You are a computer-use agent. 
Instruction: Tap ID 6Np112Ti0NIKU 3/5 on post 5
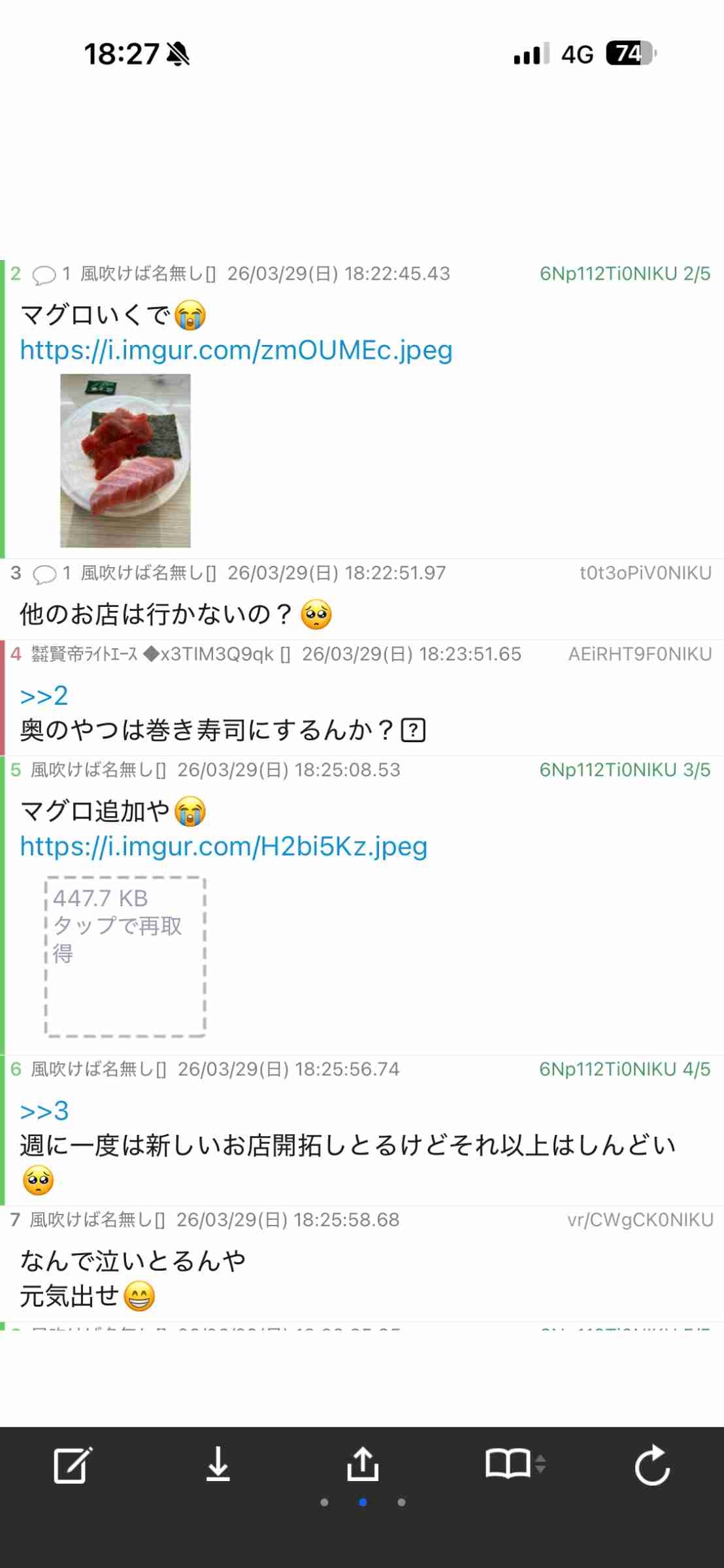pos(625,770)
